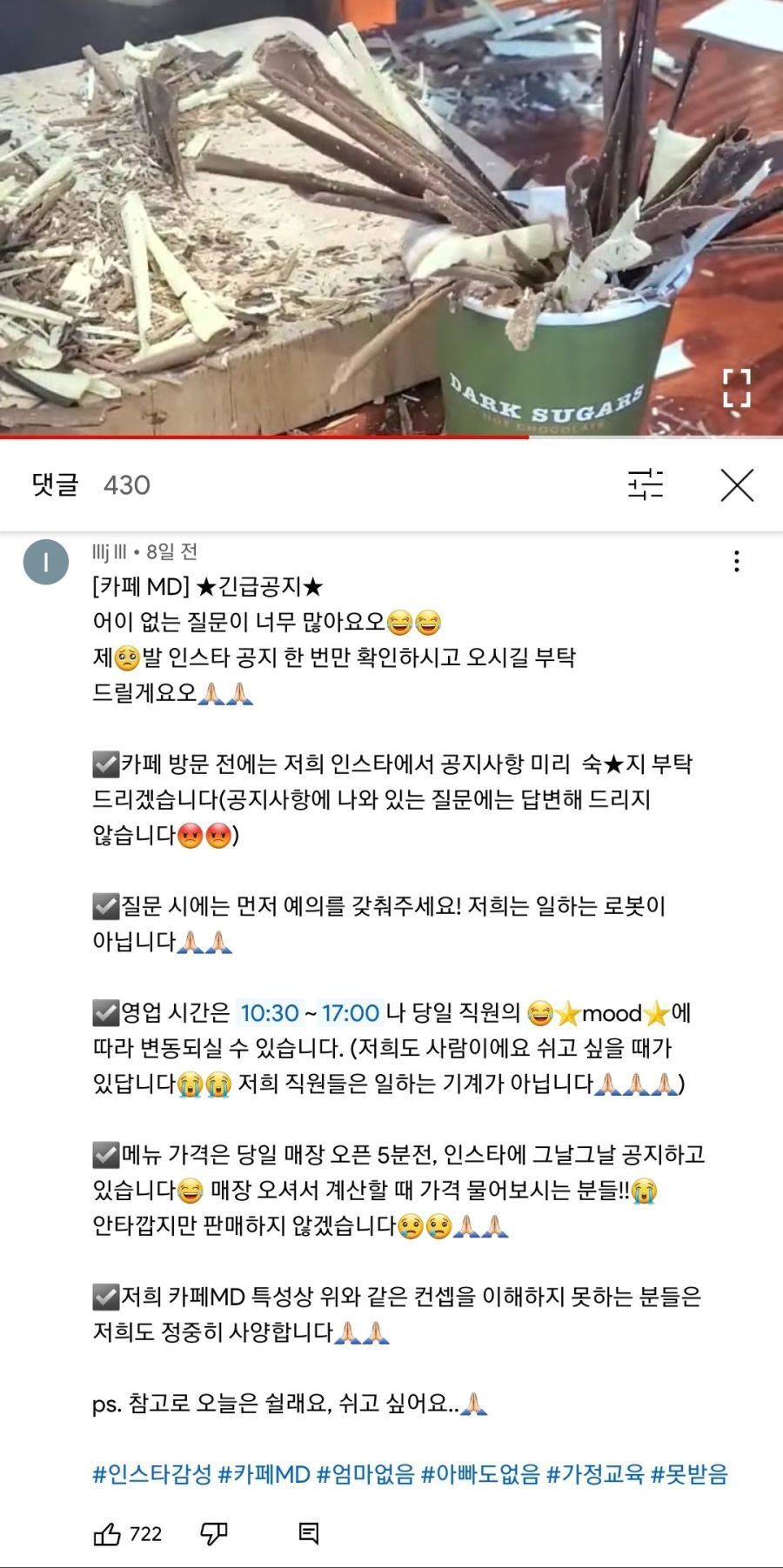Screen dimensions: 783x1568
Task: Open IIIj III's profile avatar
Action: (x=45, y=562)
